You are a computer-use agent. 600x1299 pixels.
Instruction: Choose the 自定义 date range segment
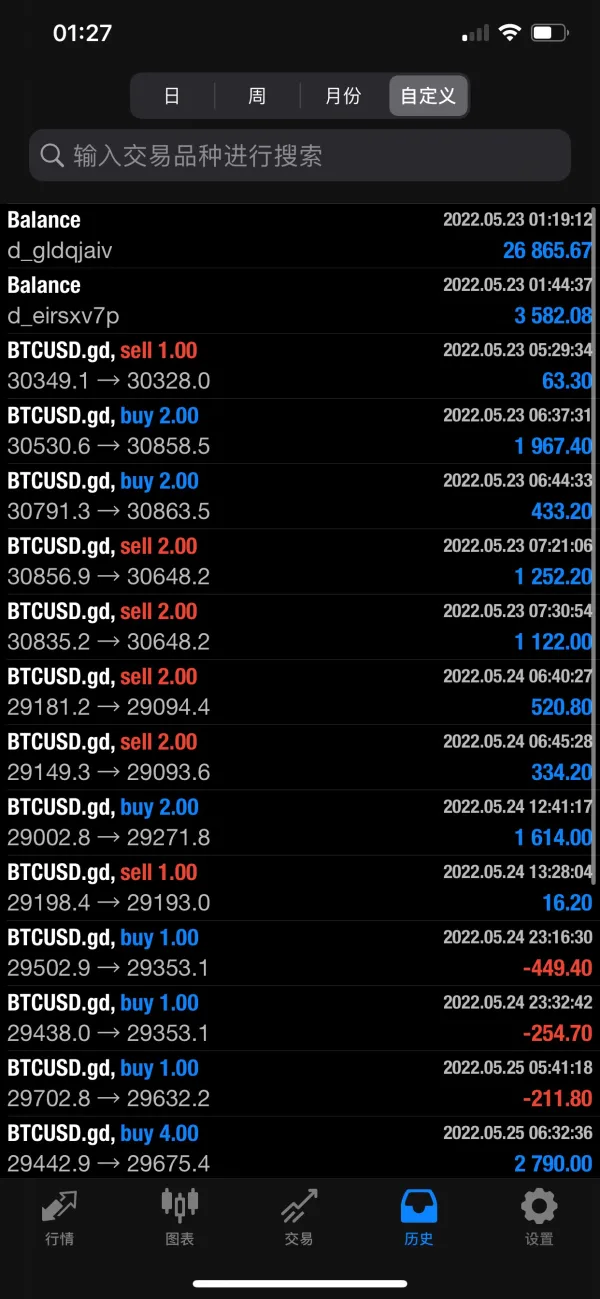coord(428,96)
